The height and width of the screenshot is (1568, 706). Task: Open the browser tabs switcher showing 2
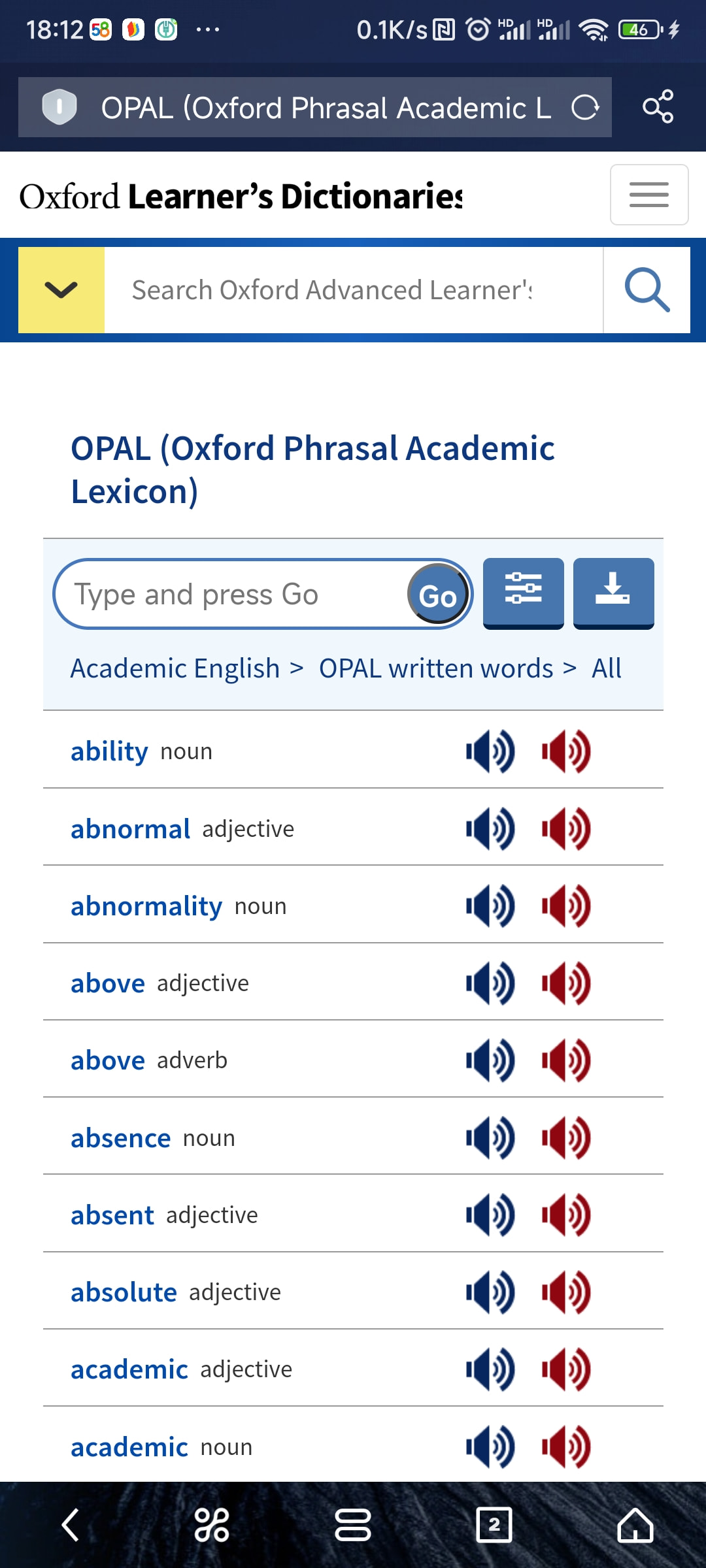coord(494,1525)
